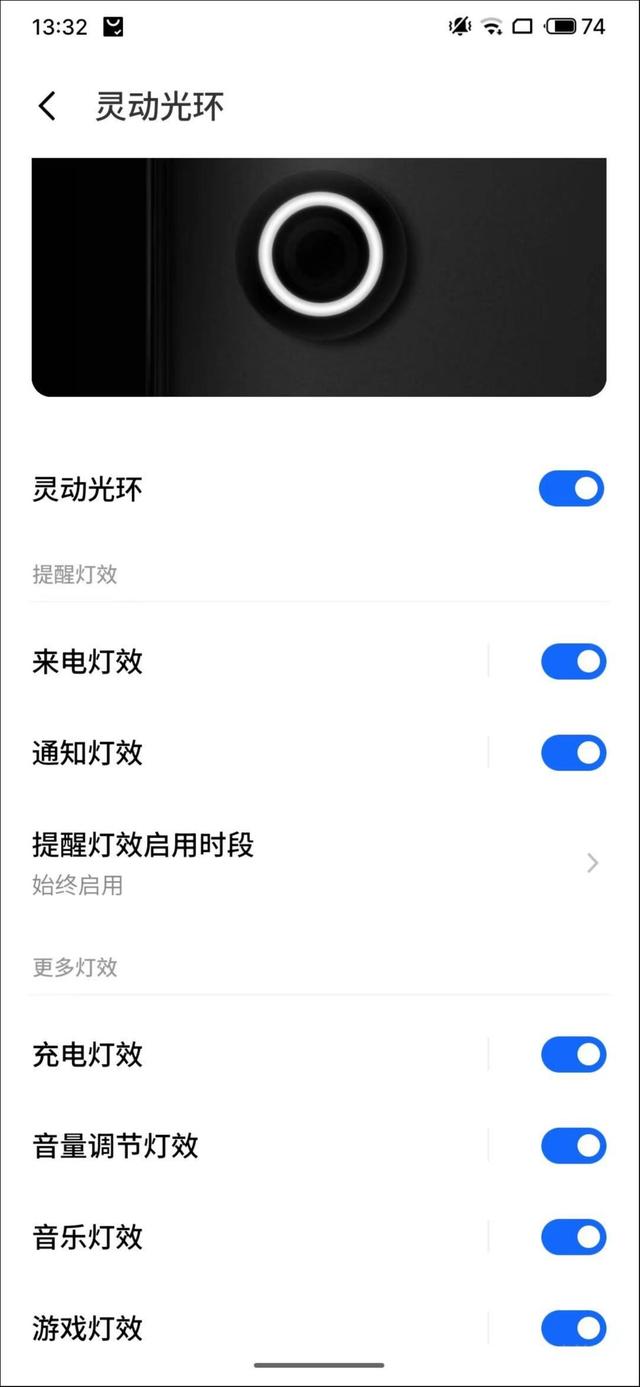640x1387 pixels.
Task: Toggle 充电灯效 off
Action: [573, 1054]
